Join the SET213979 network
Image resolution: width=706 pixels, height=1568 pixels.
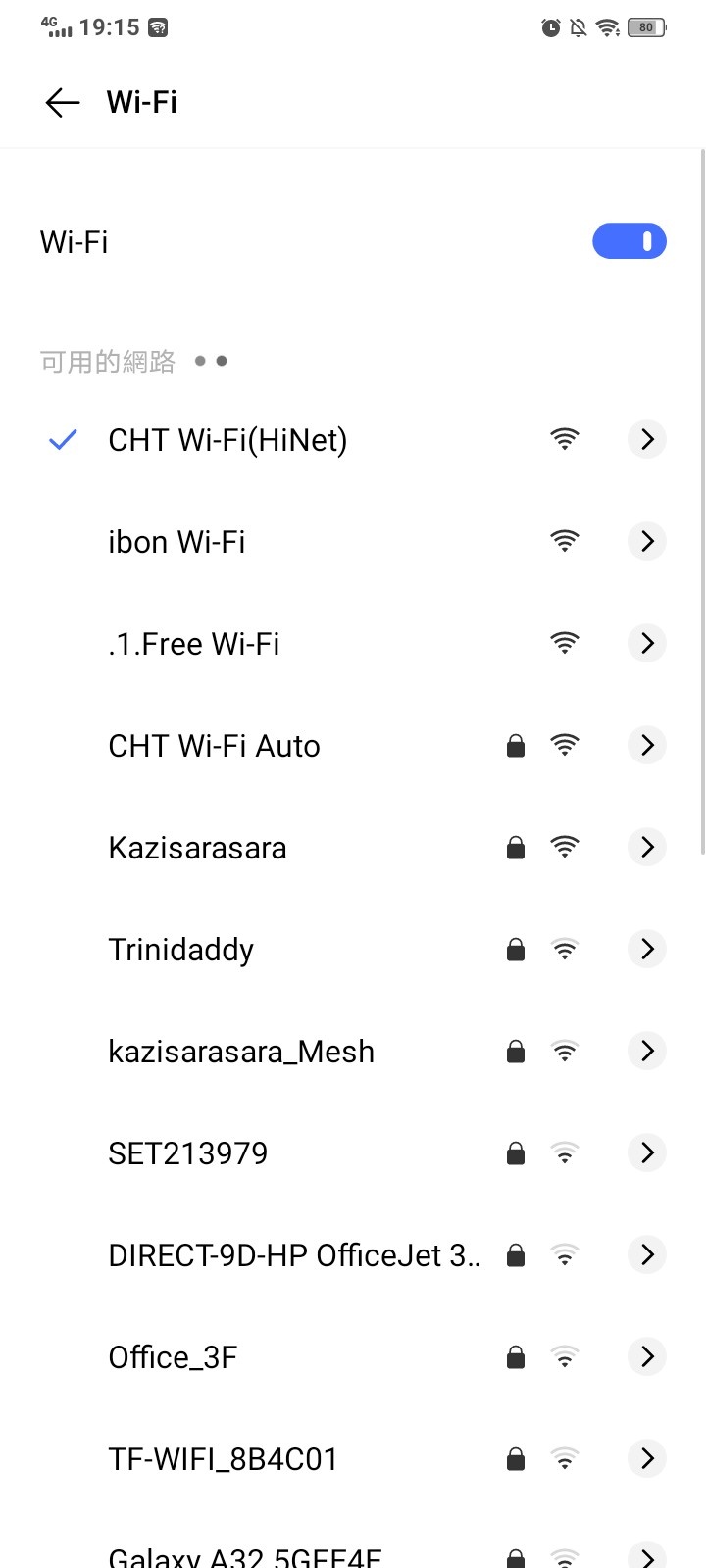click(x=187, y=1153)
